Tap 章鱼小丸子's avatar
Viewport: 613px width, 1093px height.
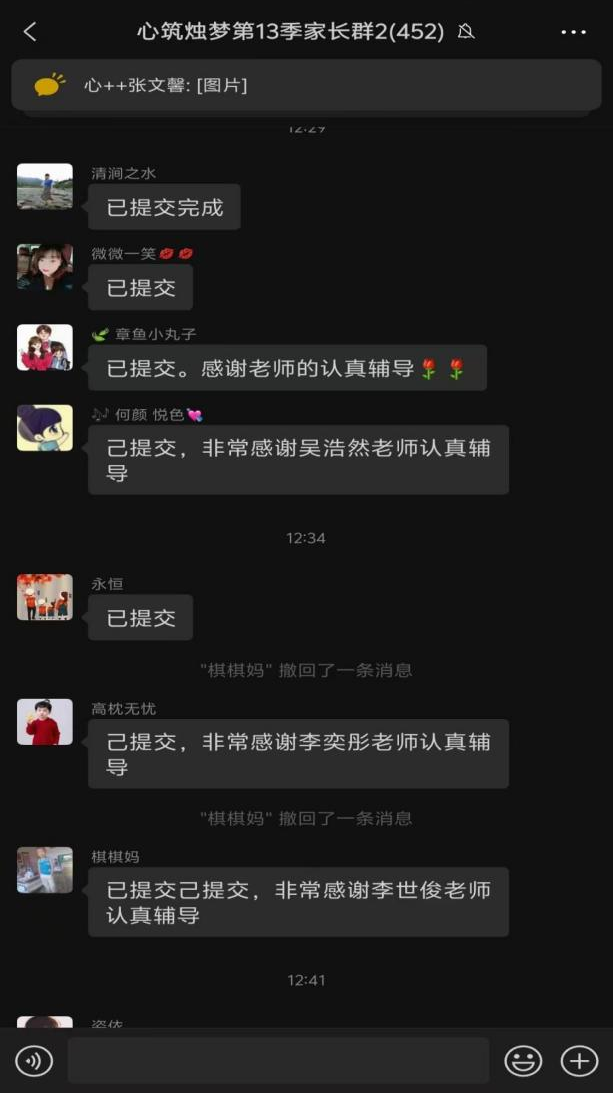(x=45, y=347)
